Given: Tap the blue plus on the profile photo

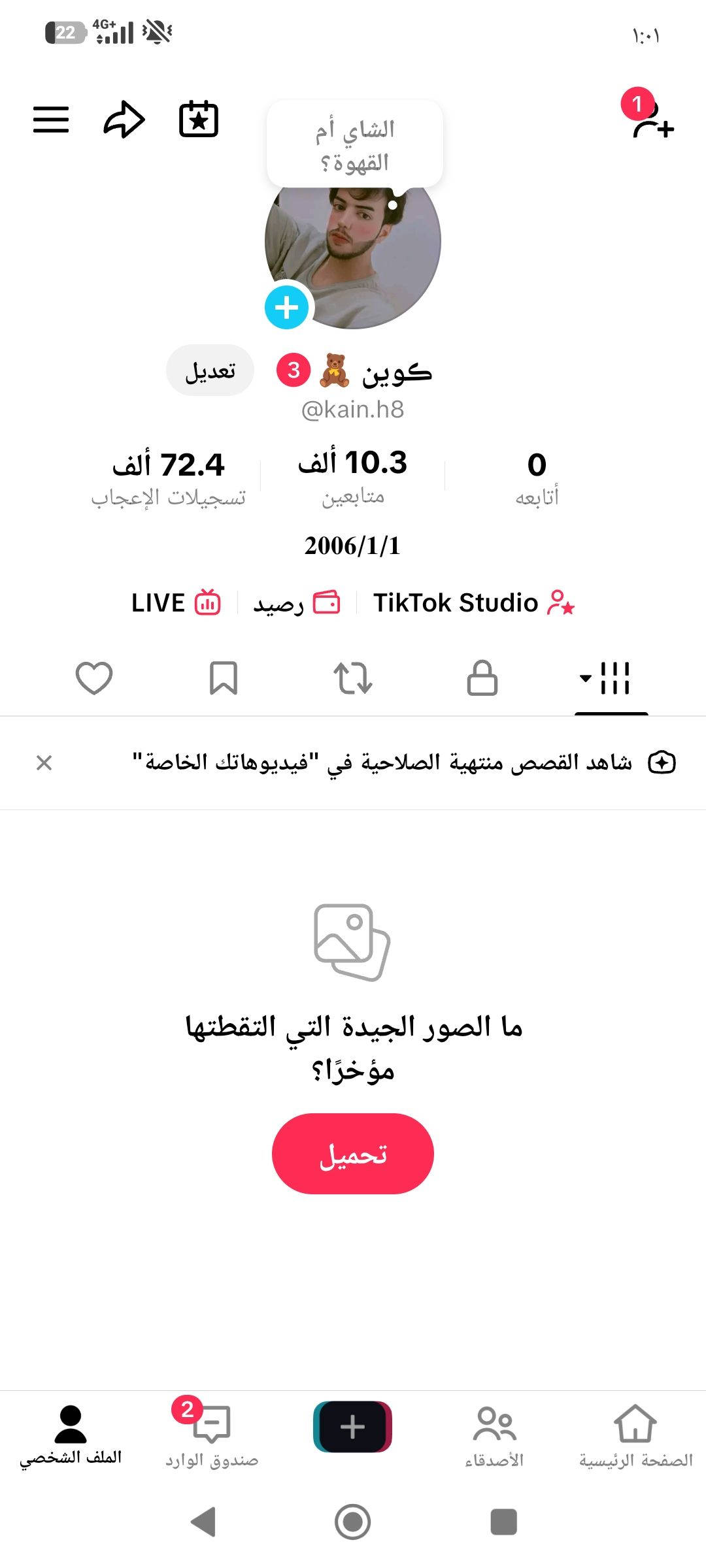Looking at the screenshot, I should [x=287, y=307].
